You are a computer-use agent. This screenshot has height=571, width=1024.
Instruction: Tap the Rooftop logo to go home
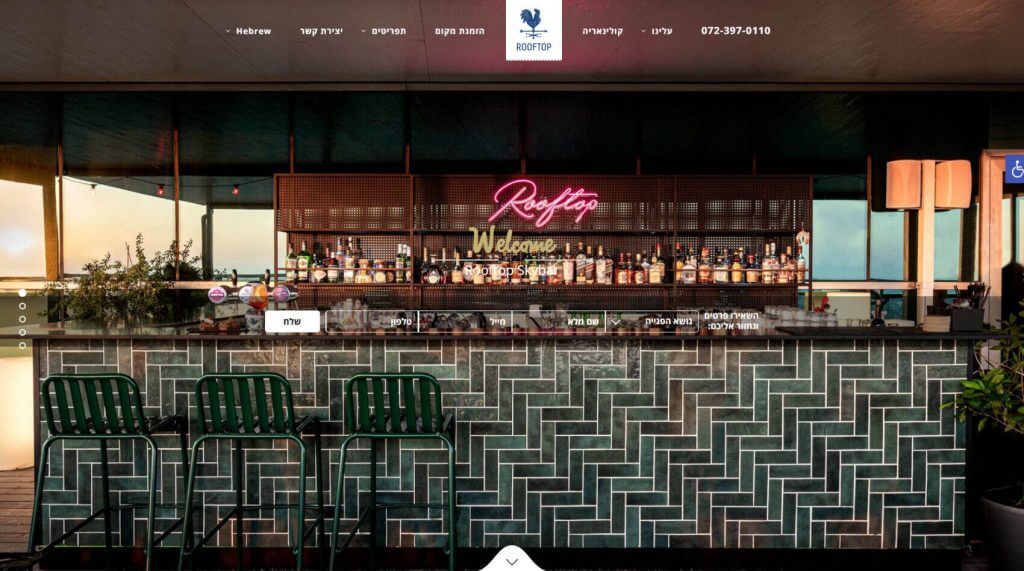[x=533, y=30]
